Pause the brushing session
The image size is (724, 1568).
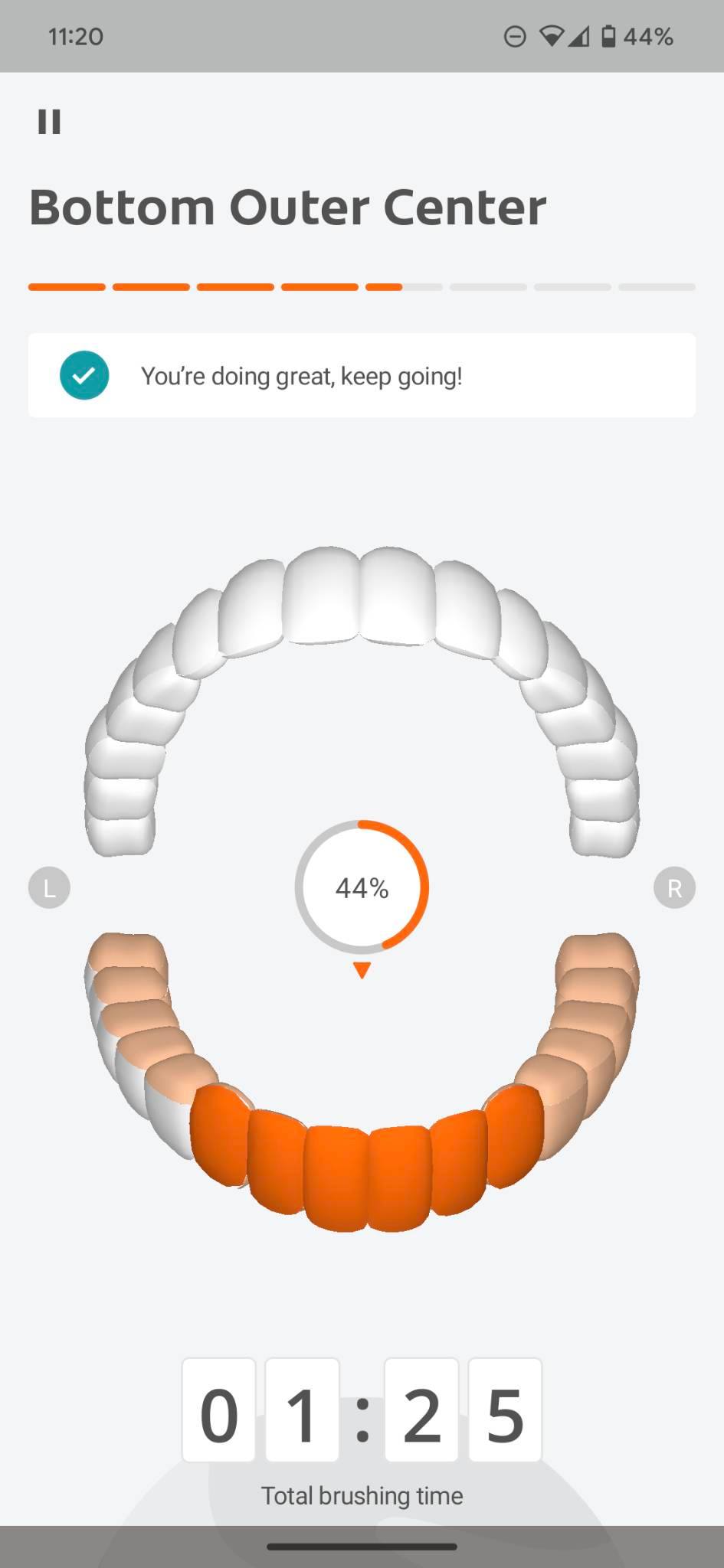[49, 122]
